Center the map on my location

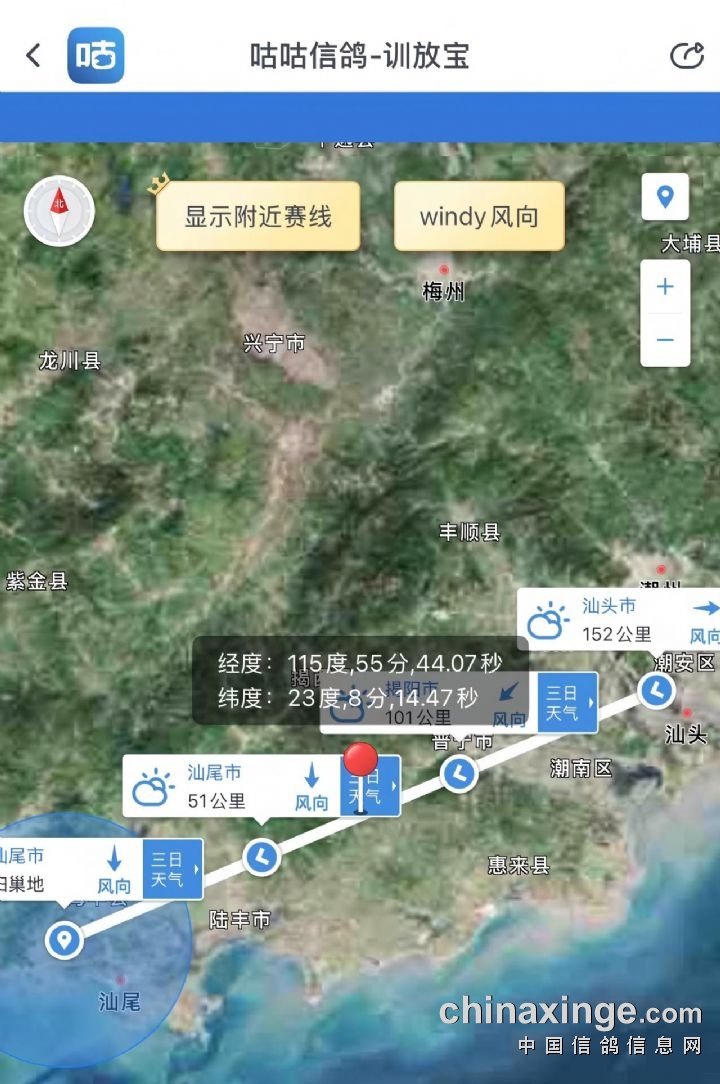coord(665,197)
